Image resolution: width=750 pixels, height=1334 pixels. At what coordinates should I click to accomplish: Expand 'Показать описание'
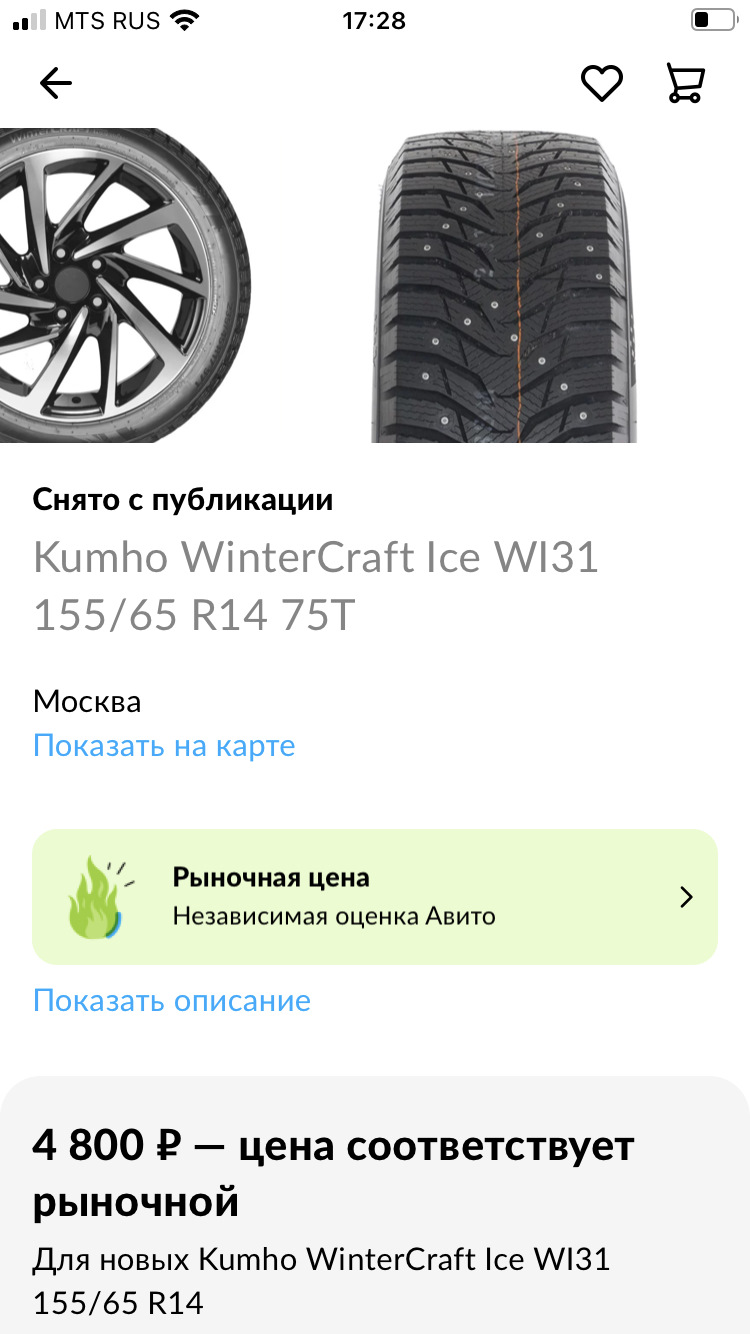[172, 1000]
